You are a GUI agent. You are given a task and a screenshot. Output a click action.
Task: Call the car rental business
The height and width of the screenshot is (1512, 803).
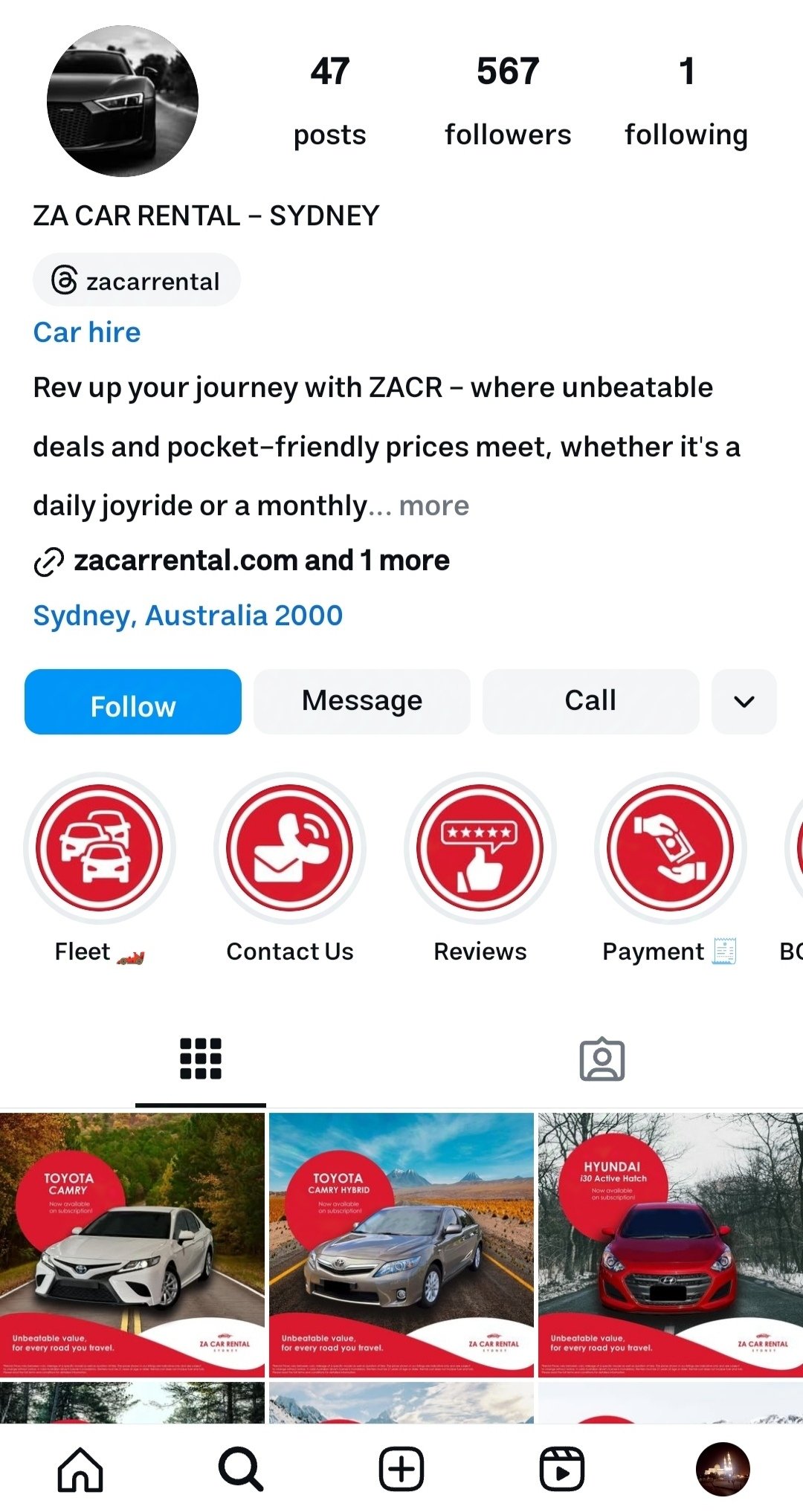(591, 702)
